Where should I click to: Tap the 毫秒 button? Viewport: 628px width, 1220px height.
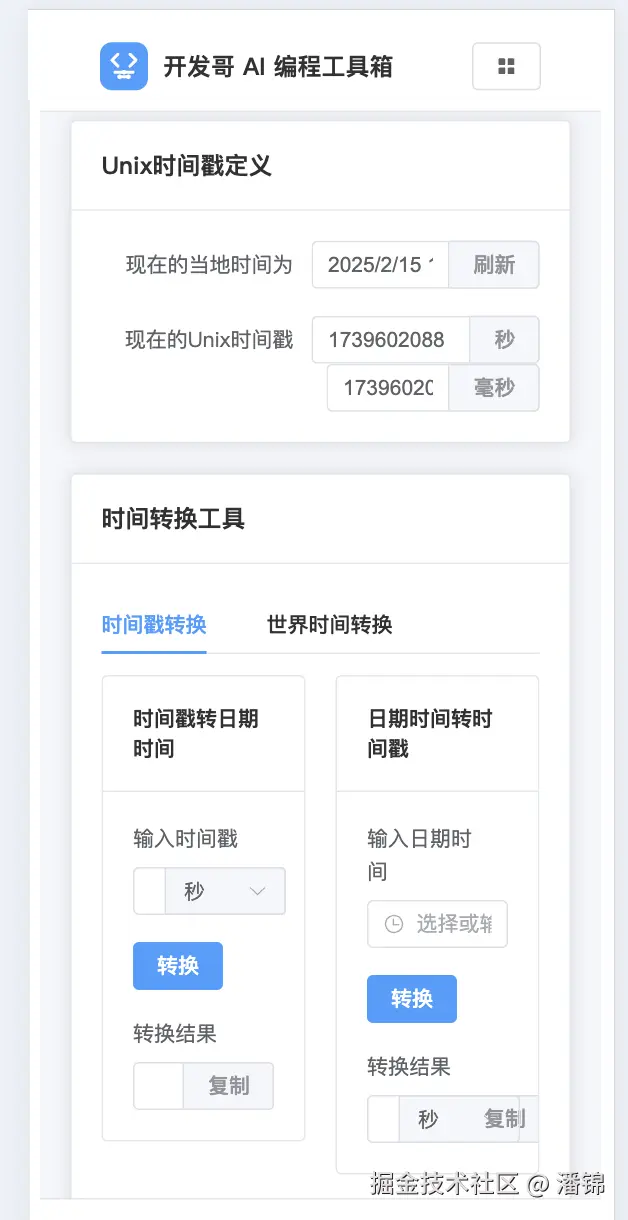point(494,388)
